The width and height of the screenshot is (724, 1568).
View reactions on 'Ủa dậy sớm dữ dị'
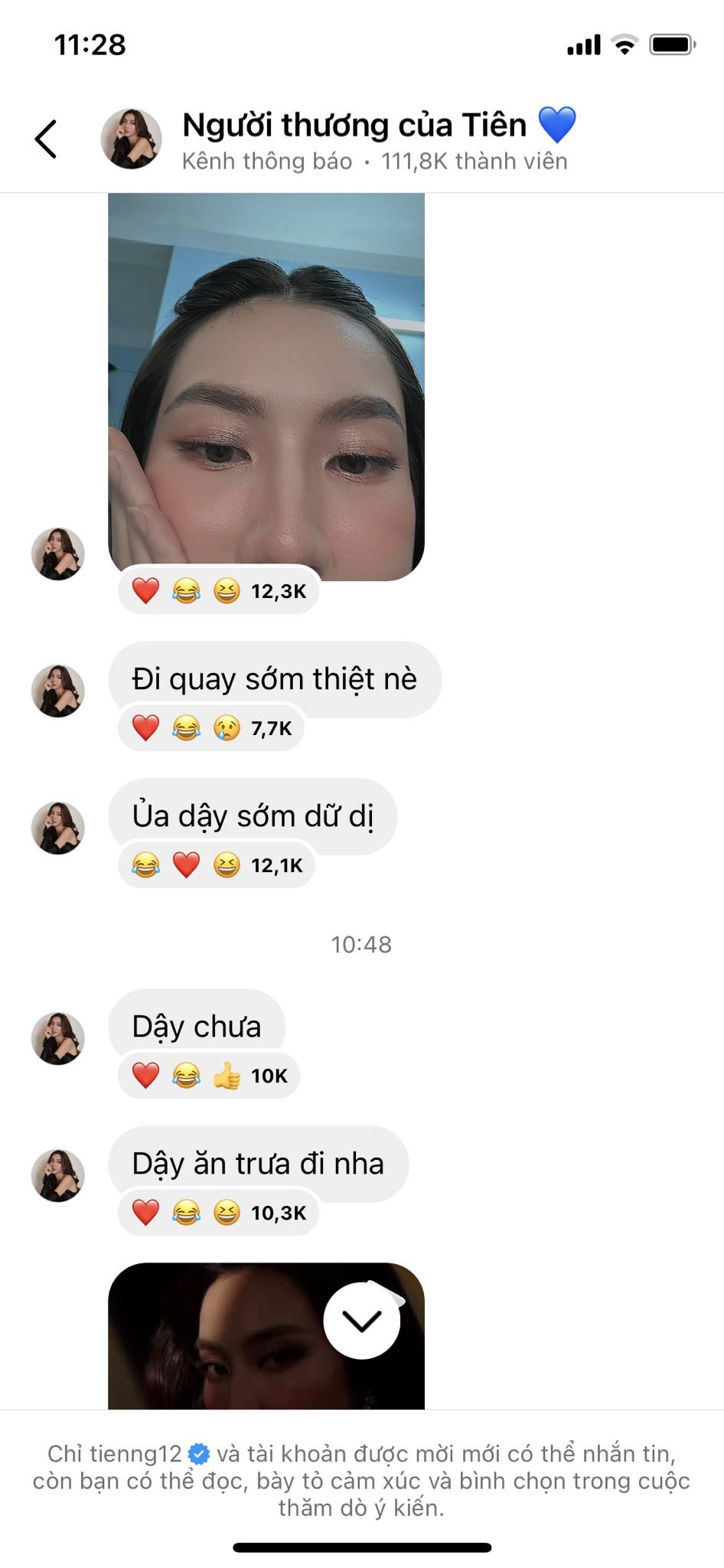[217, 865]
